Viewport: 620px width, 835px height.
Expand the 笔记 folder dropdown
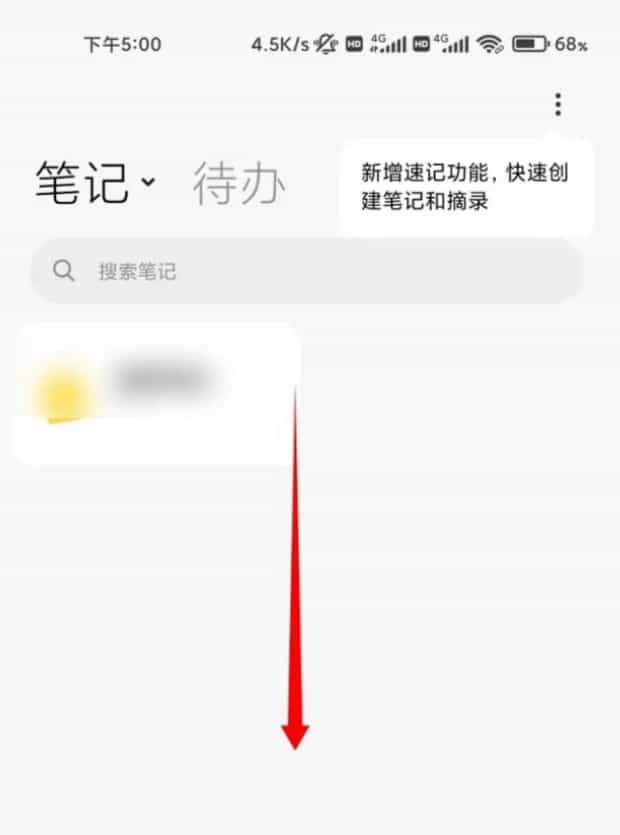149,183
